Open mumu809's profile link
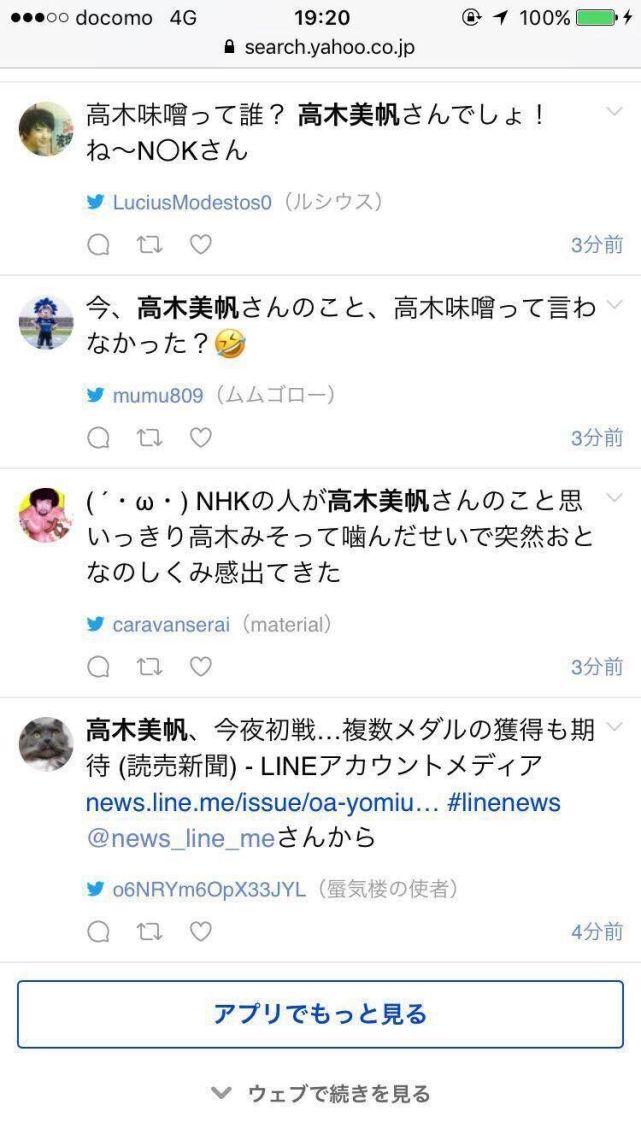 [x=158, y=395]
